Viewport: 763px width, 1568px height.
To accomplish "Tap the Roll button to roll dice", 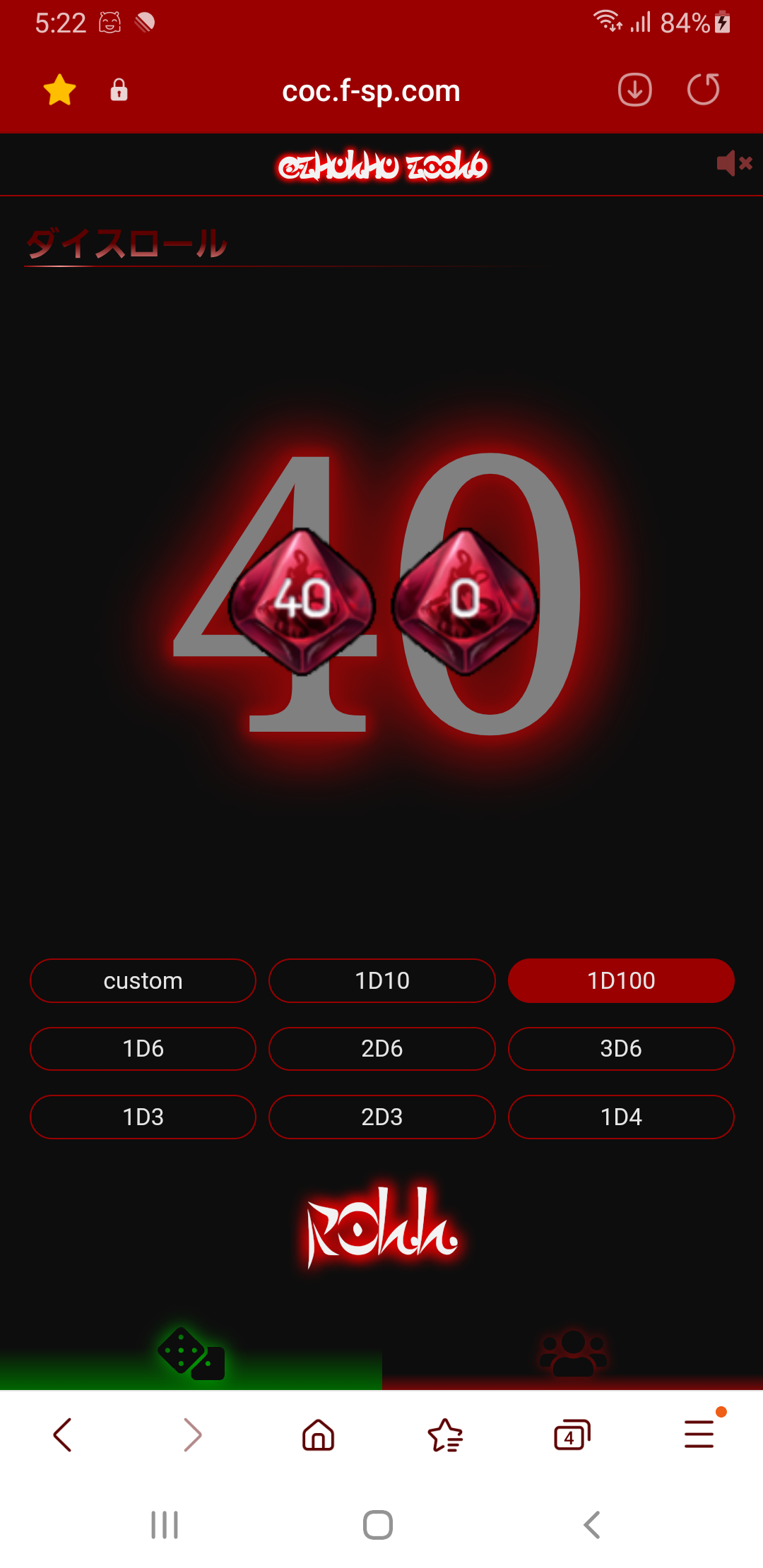I will tap(381, 1227).
